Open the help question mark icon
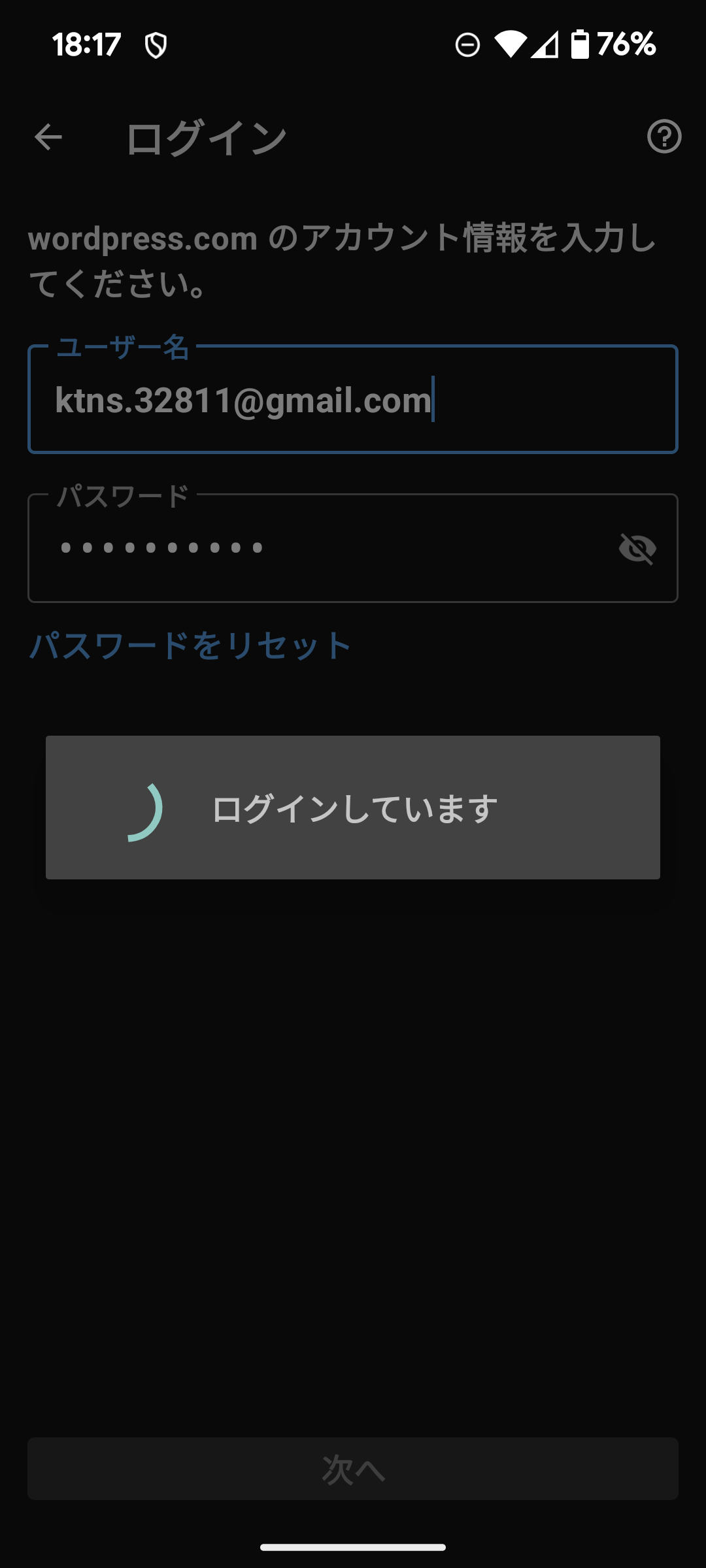706x1568 pixels. (x=664, y=137)
